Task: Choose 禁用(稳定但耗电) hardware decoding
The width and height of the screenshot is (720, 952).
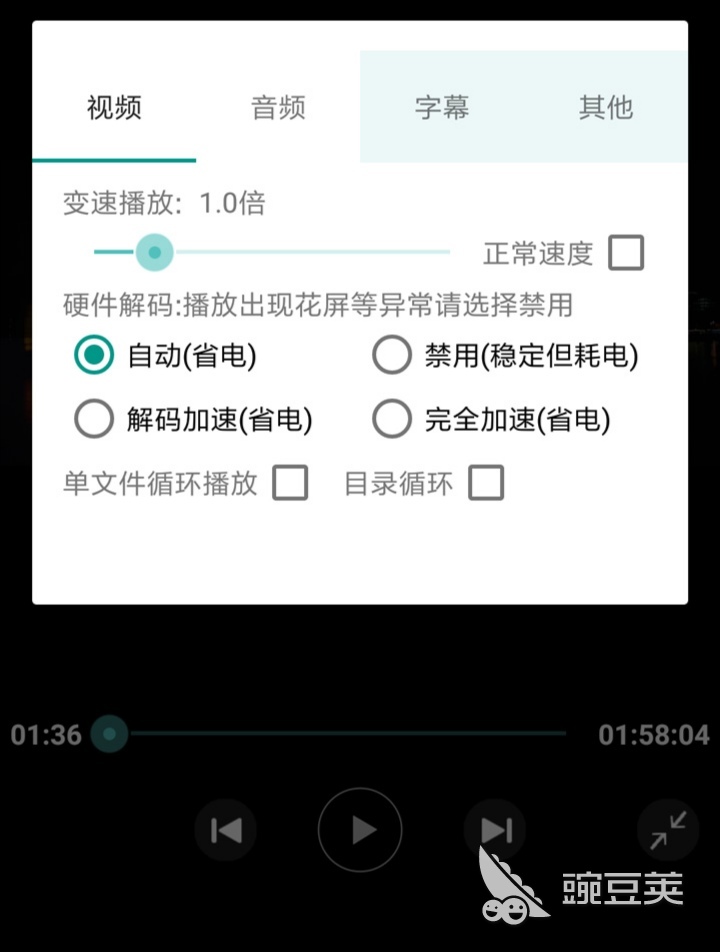Action: pos(392,355)
